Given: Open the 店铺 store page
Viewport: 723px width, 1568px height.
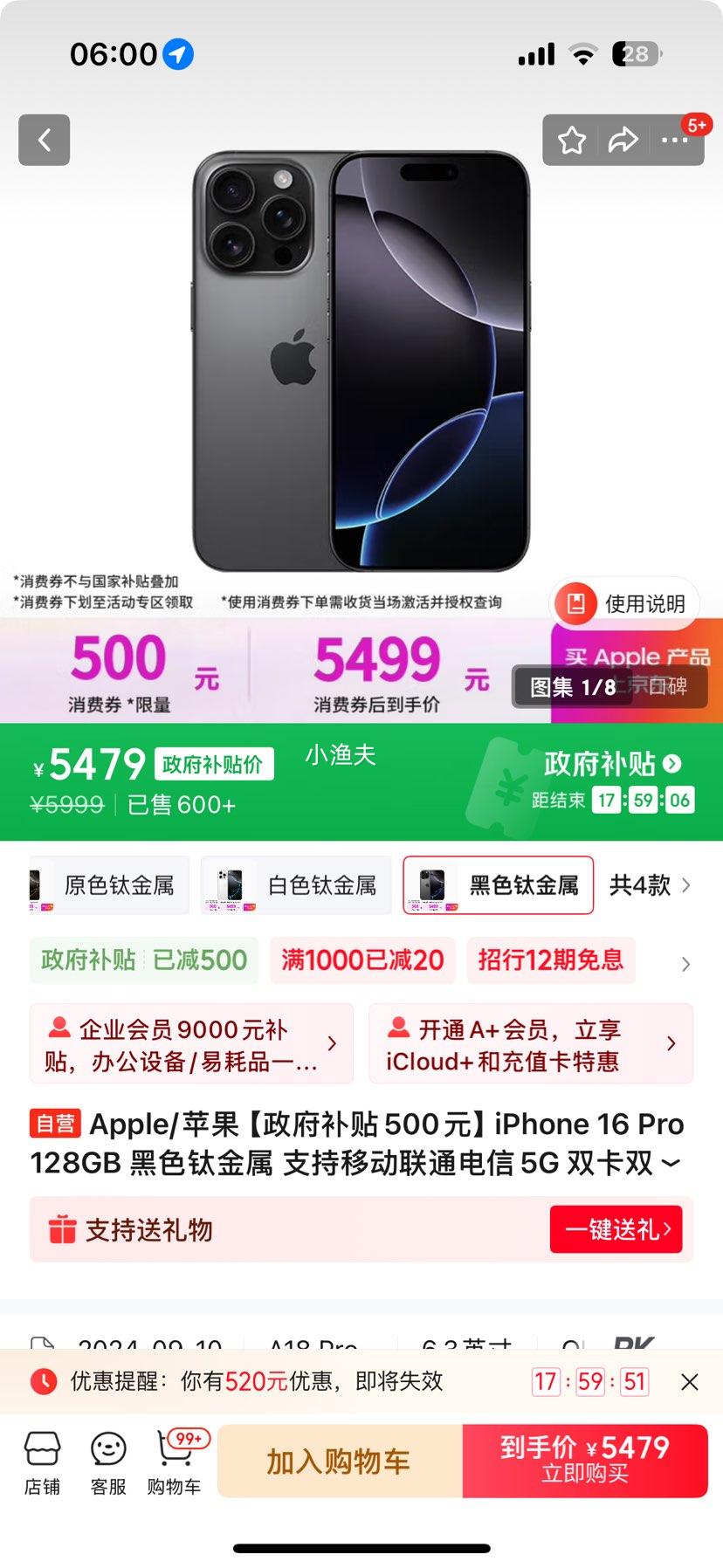Looking at the screenshot, I should (x=42, y=1462).
